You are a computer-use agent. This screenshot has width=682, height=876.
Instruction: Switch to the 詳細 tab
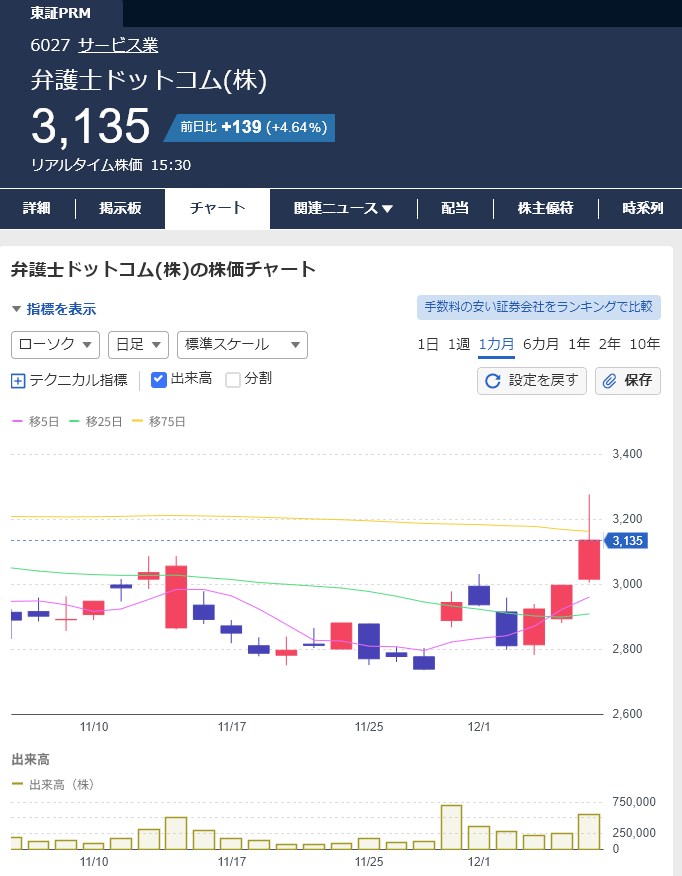coord(36,209)
